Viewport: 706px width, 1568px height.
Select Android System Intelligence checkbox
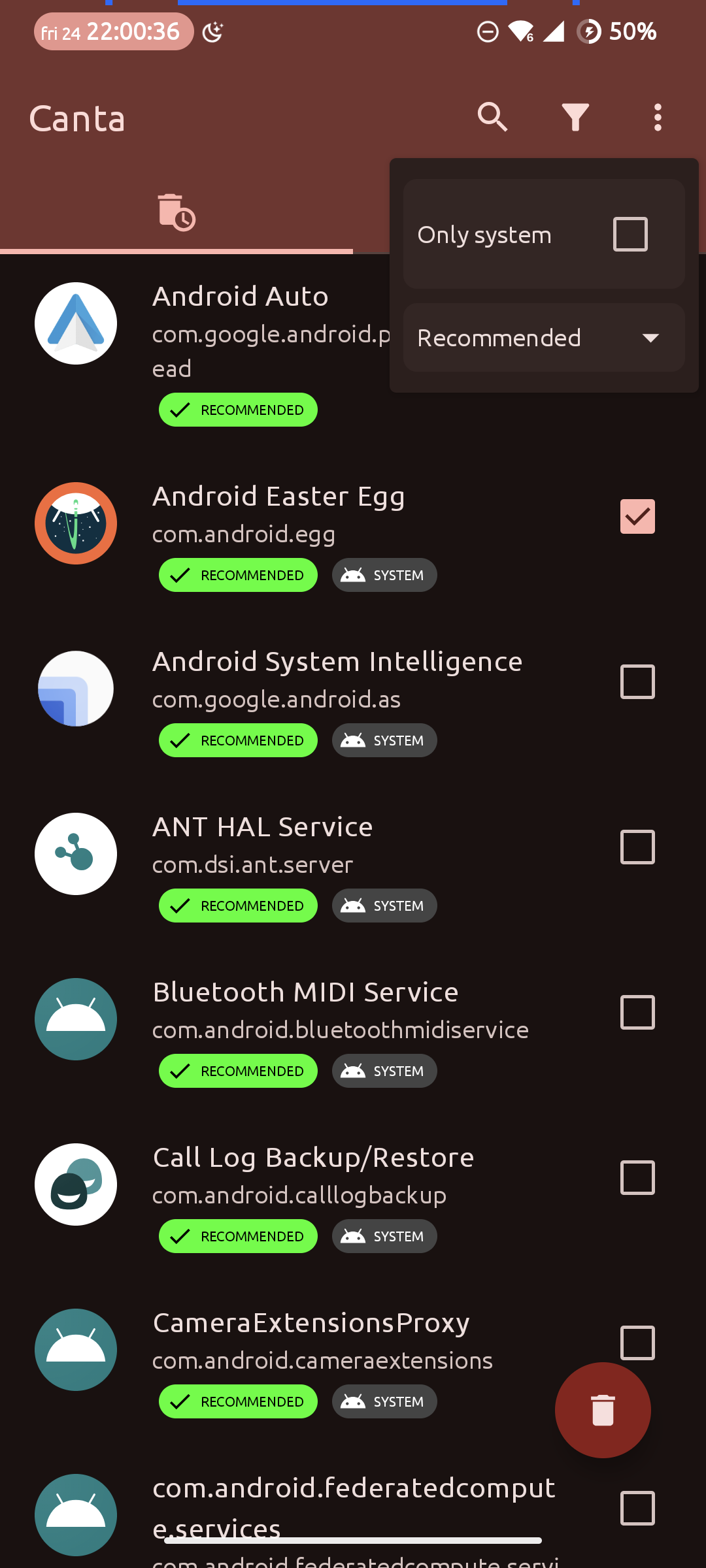point(637,681)
